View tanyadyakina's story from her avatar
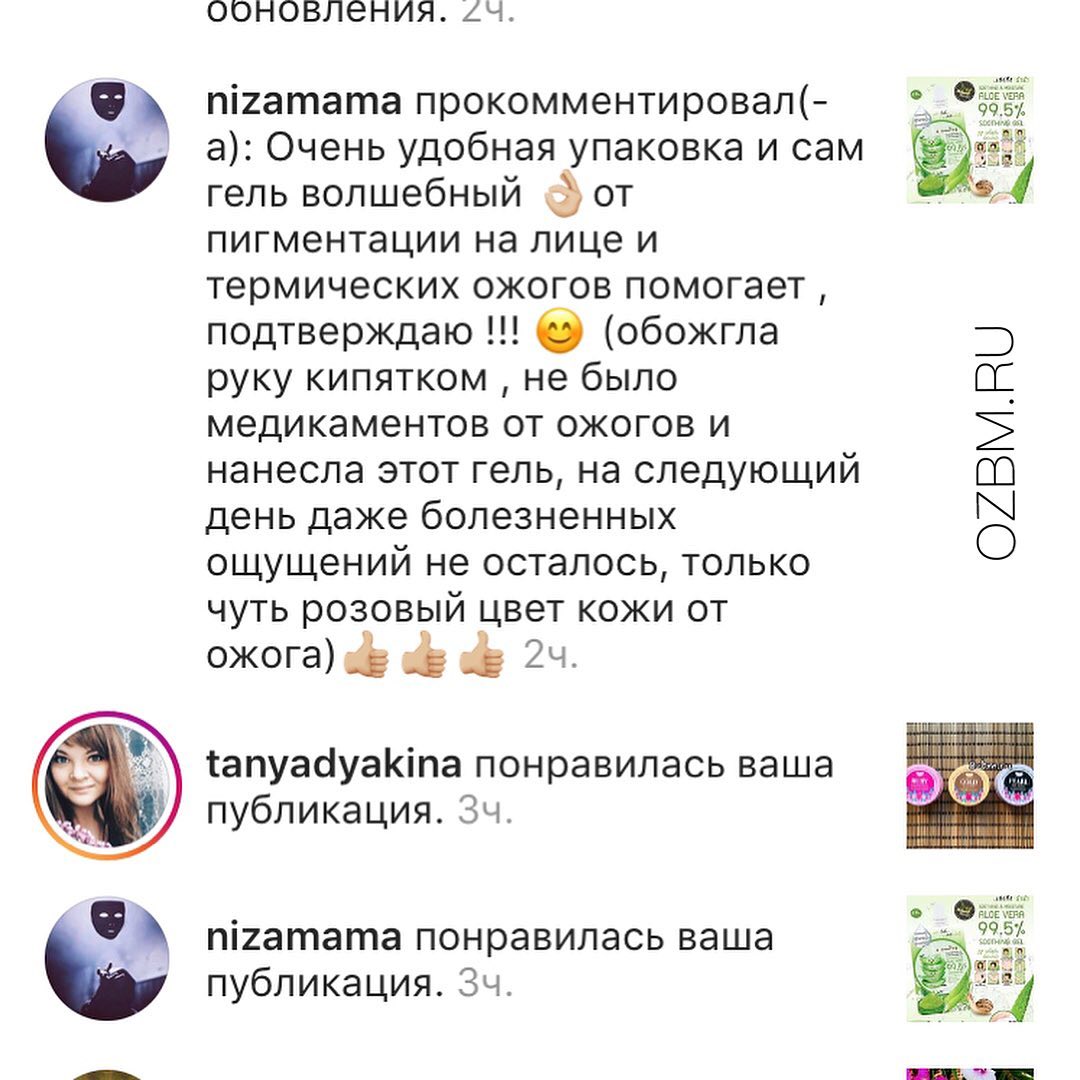 pos(108,786)
